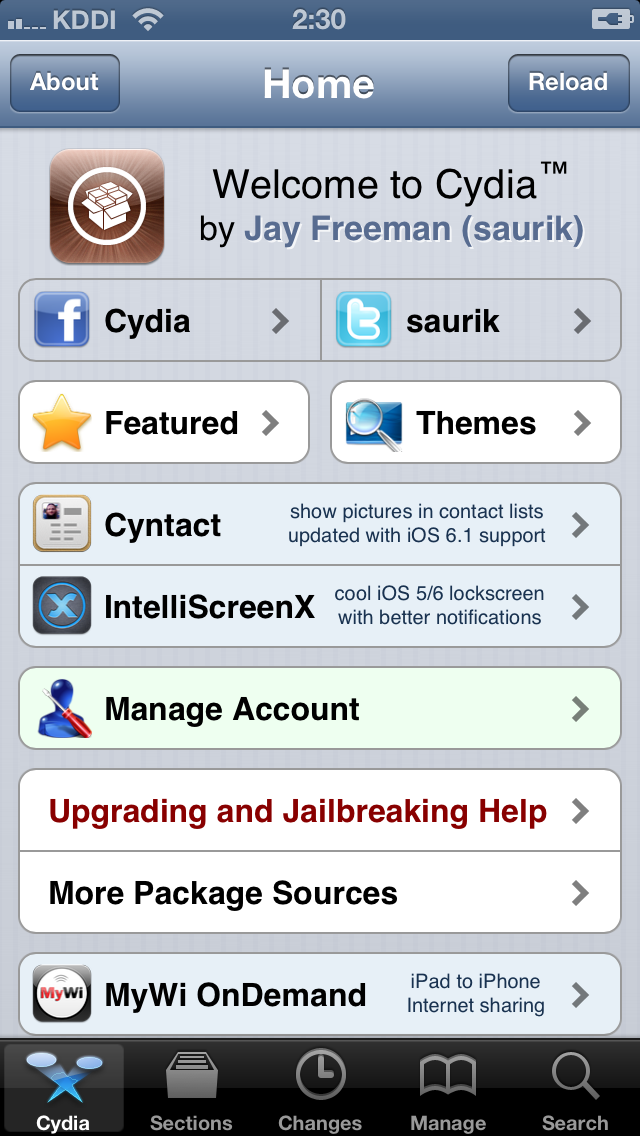This screenshot has height=1136, width=640.
Task: Open Manage Account
Action: [x=320, y=708]
